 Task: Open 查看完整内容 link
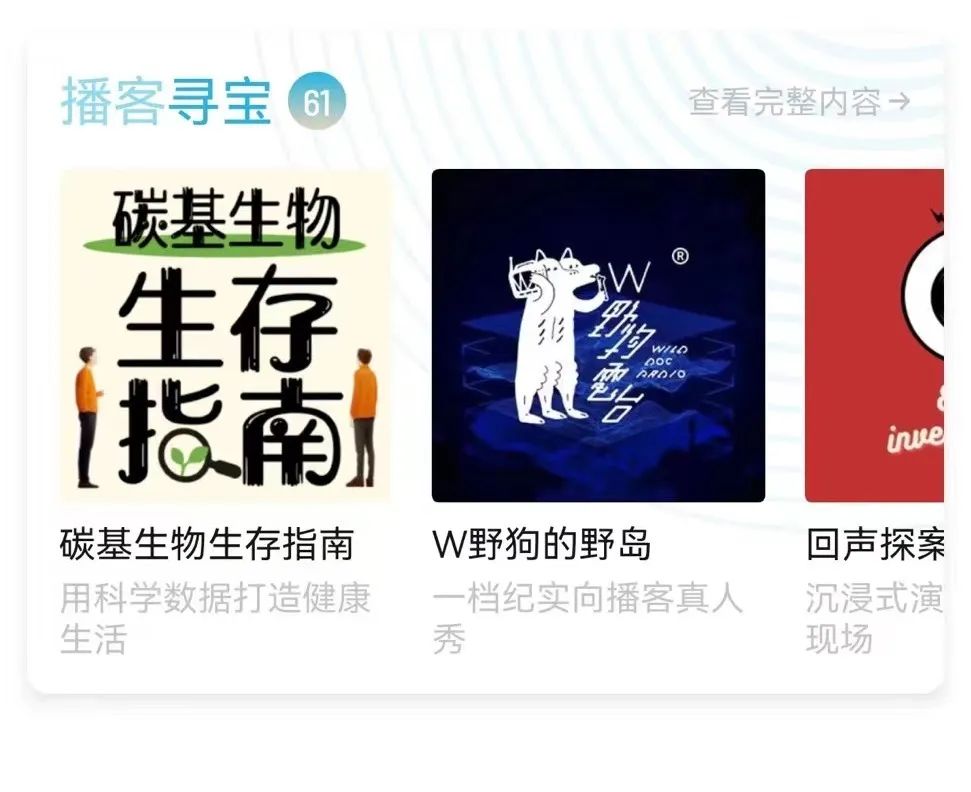click(798, 102)
